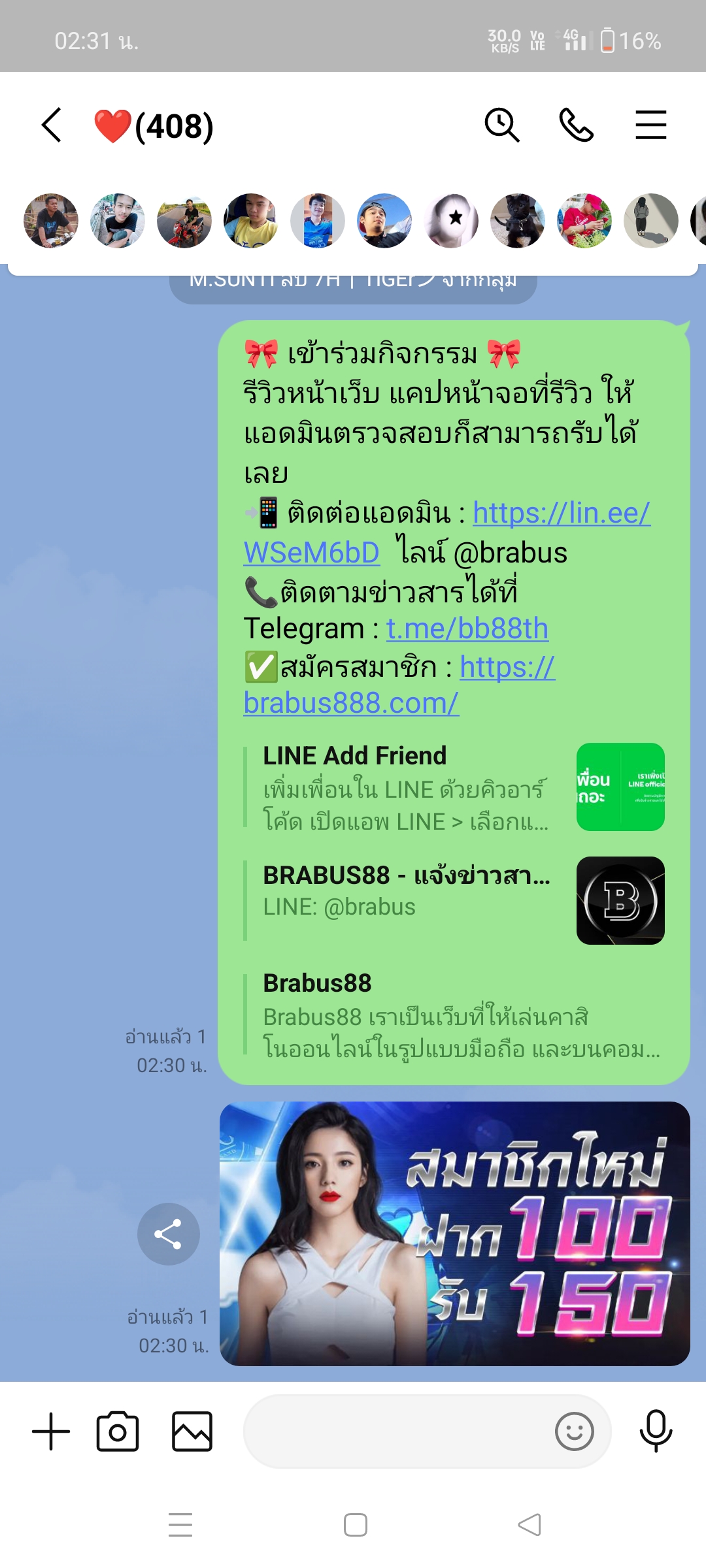Tap the first member avatar
Image resolution: width=706 pixels, height=1568 pixels.
51,221
